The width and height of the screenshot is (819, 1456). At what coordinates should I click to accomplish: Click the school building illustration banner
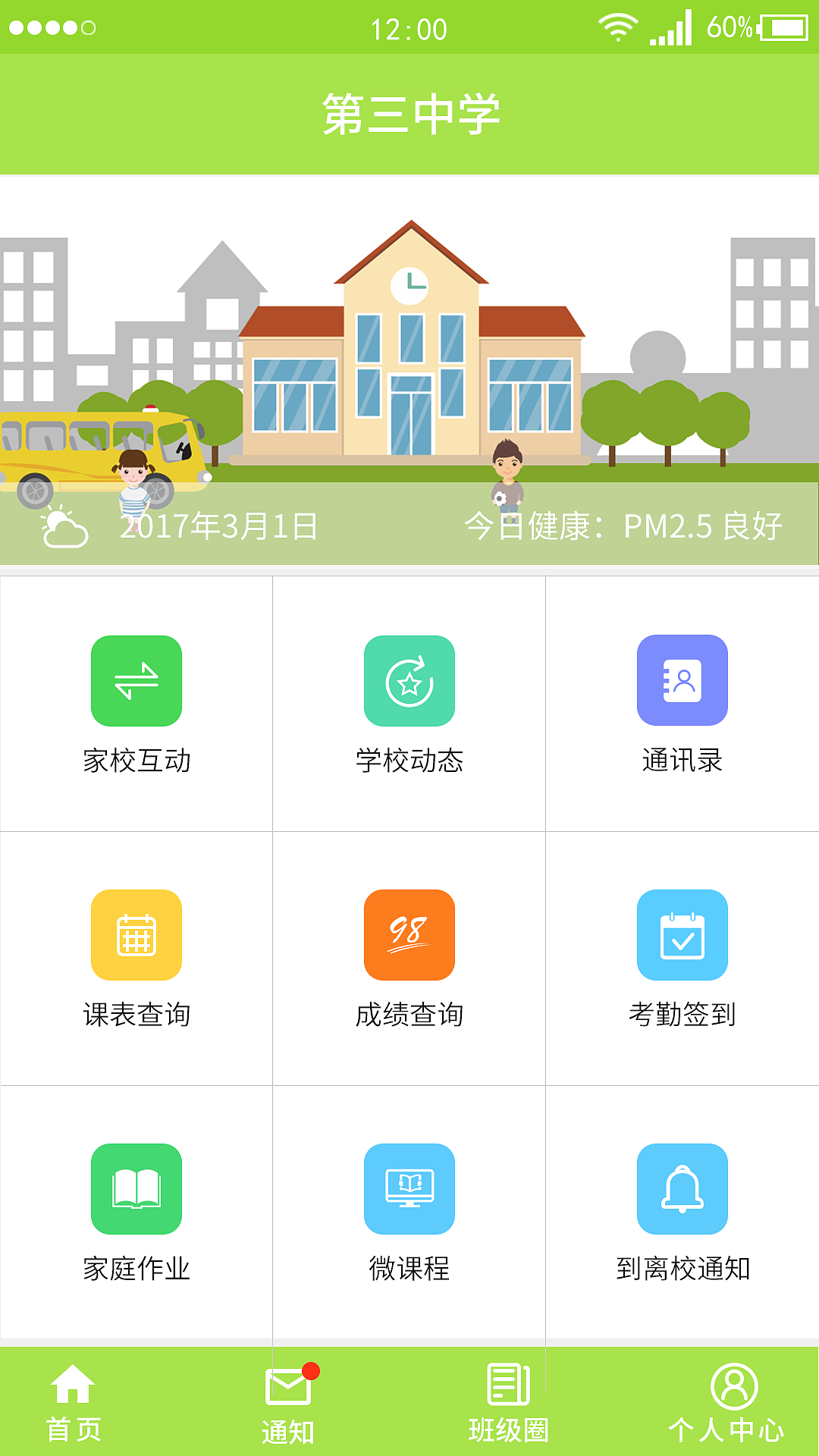coord(409,341)
